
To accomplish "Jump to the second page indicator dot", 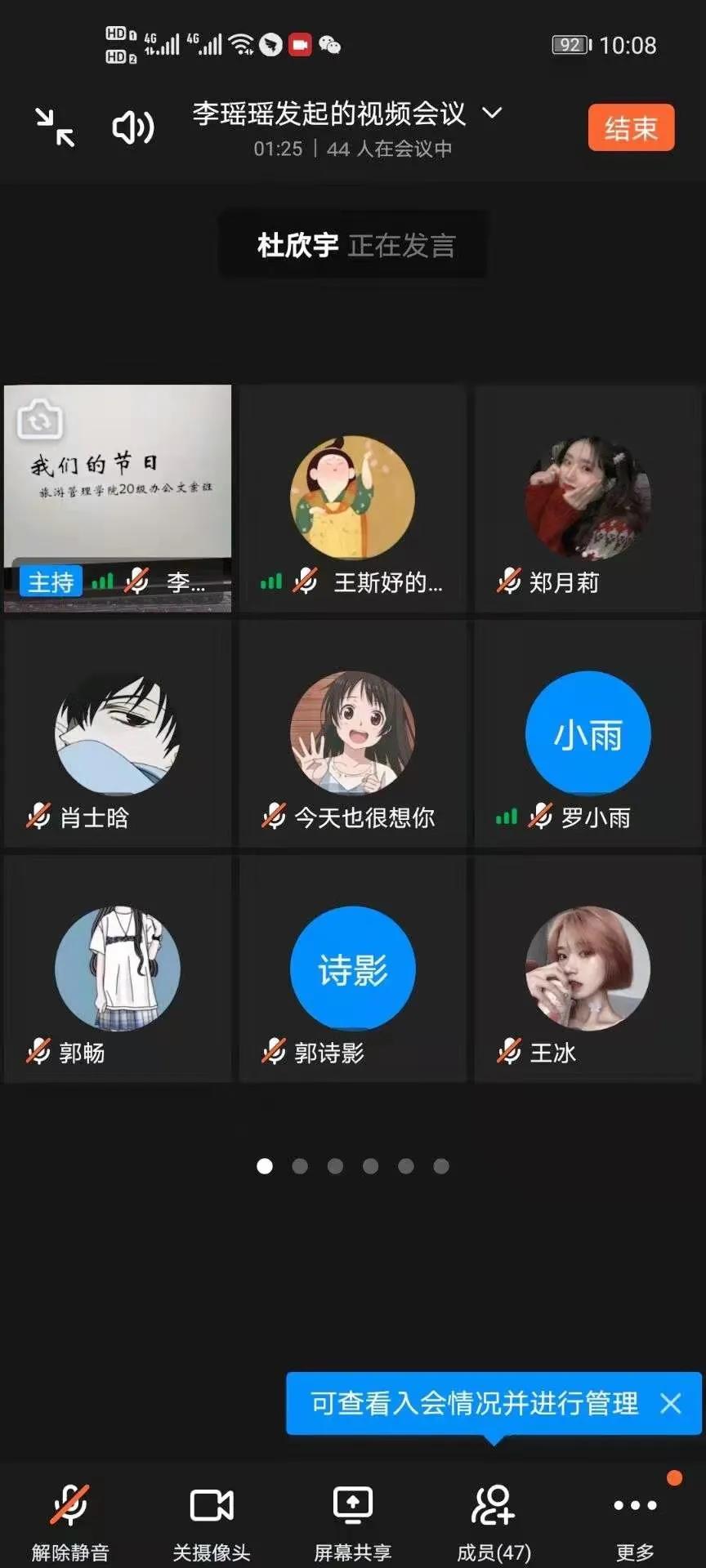I will [x=300, y=1166].
